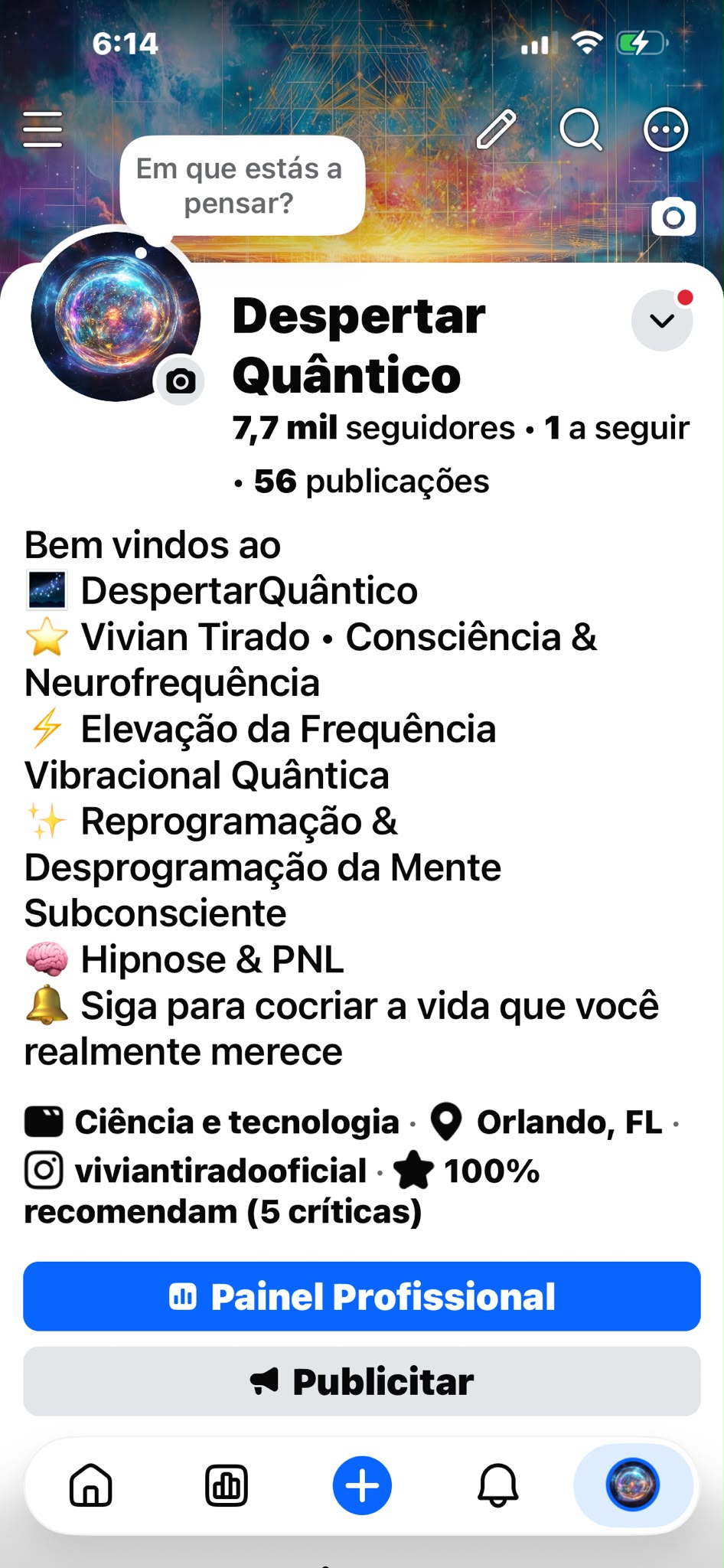View 100% recomendam críticas
The height and width of the screenshot is (1568, 724).
tap(282, 1191)
